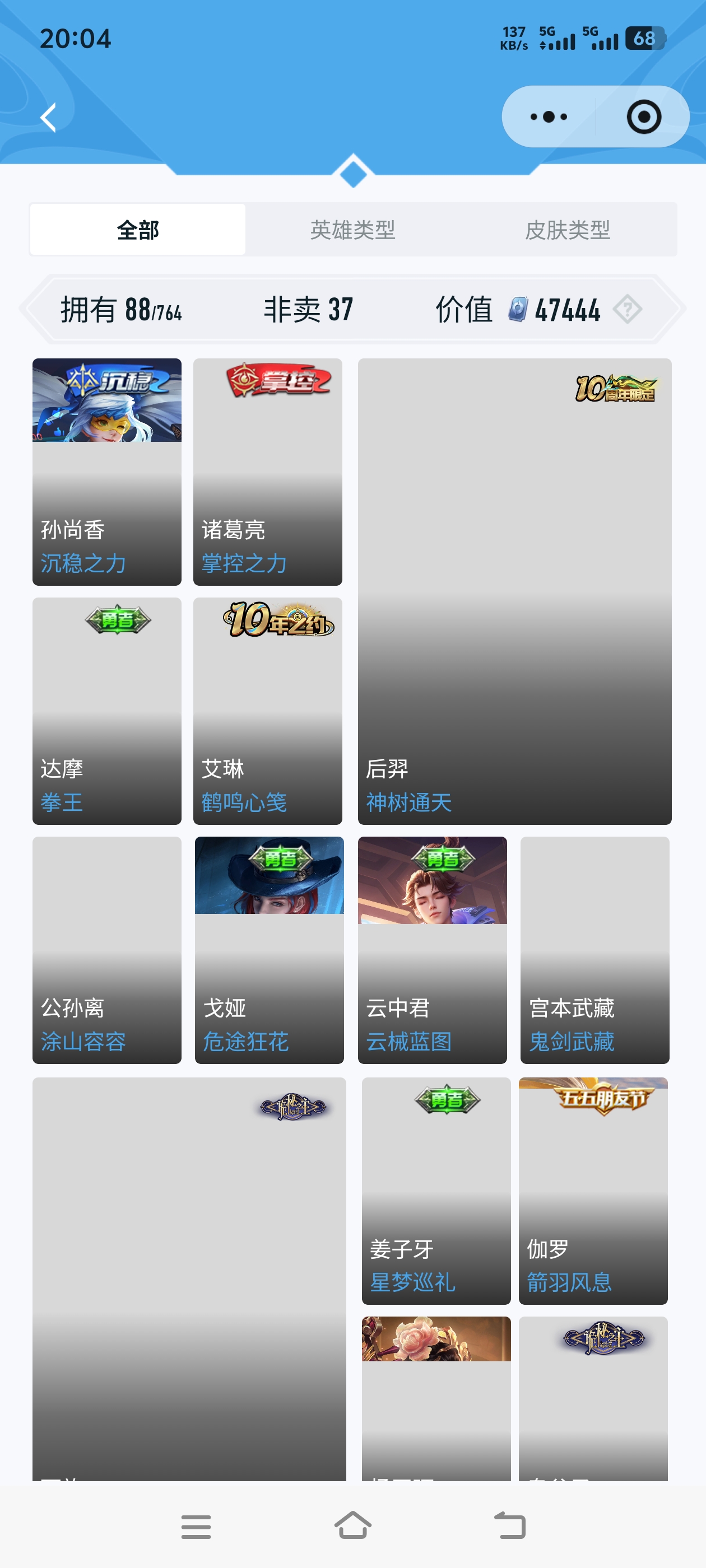Go back using the top-left arrow
The width and height of the screenshot is (706, 1568).
tap(49, 117)
